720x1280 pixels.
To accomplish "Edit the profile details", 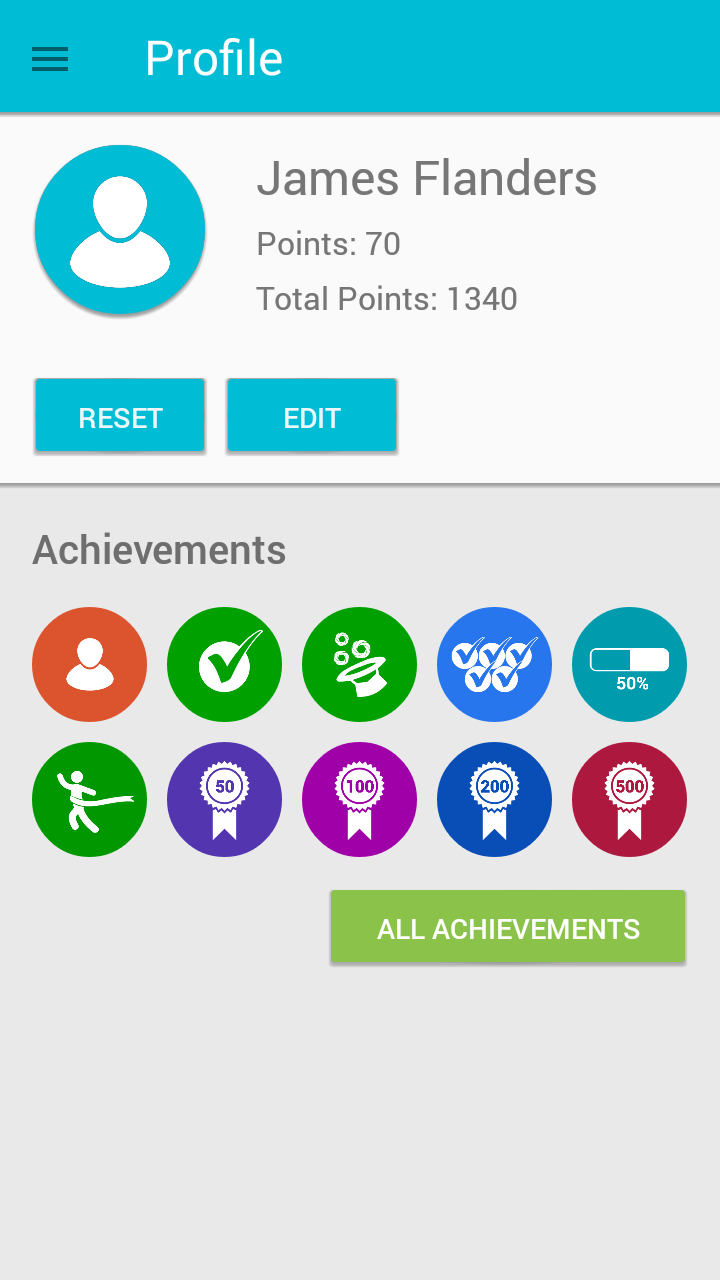I will point(312,417).
